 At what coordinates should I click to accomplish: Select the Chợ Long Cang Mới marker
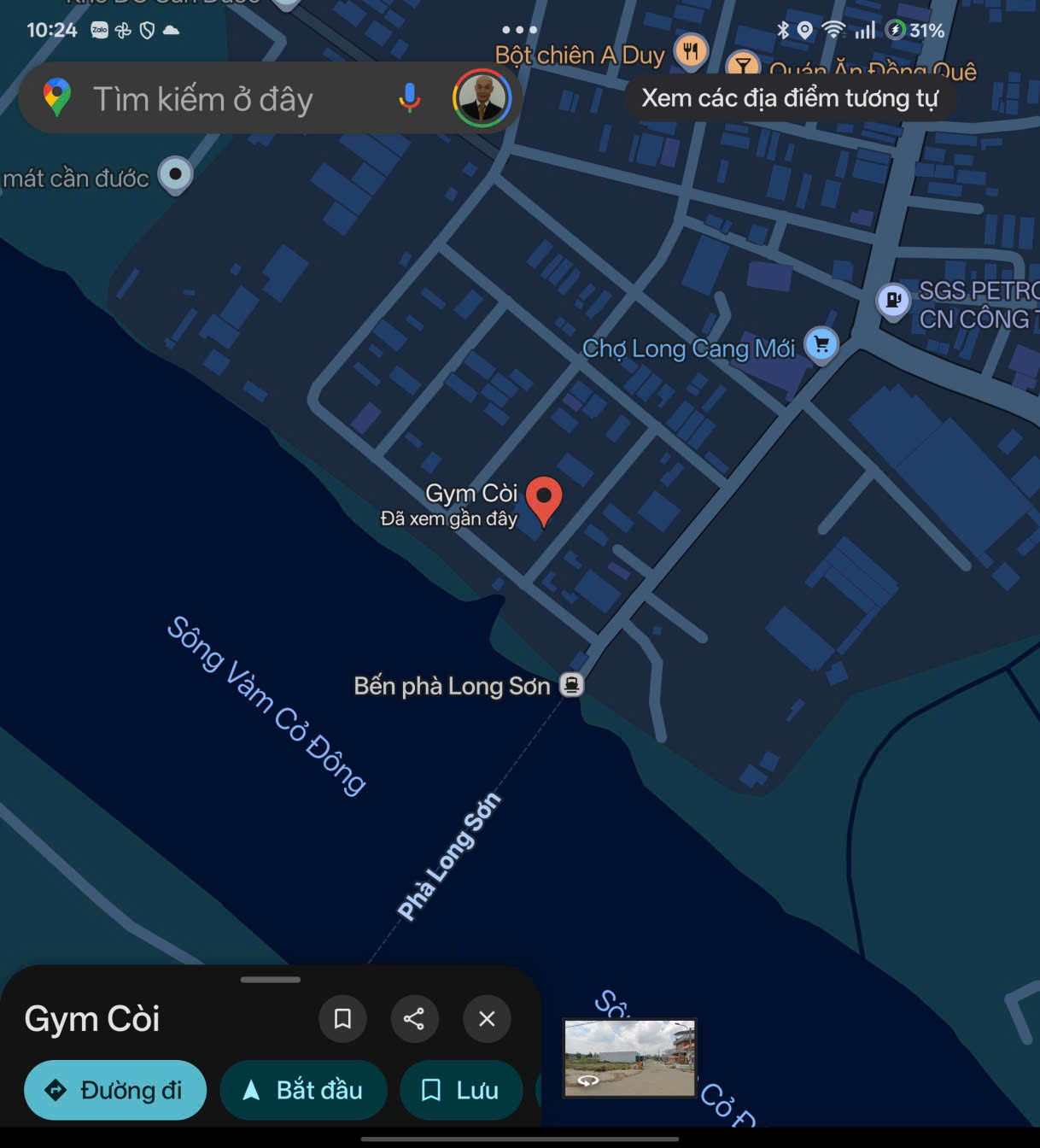[x=821, y=345]
